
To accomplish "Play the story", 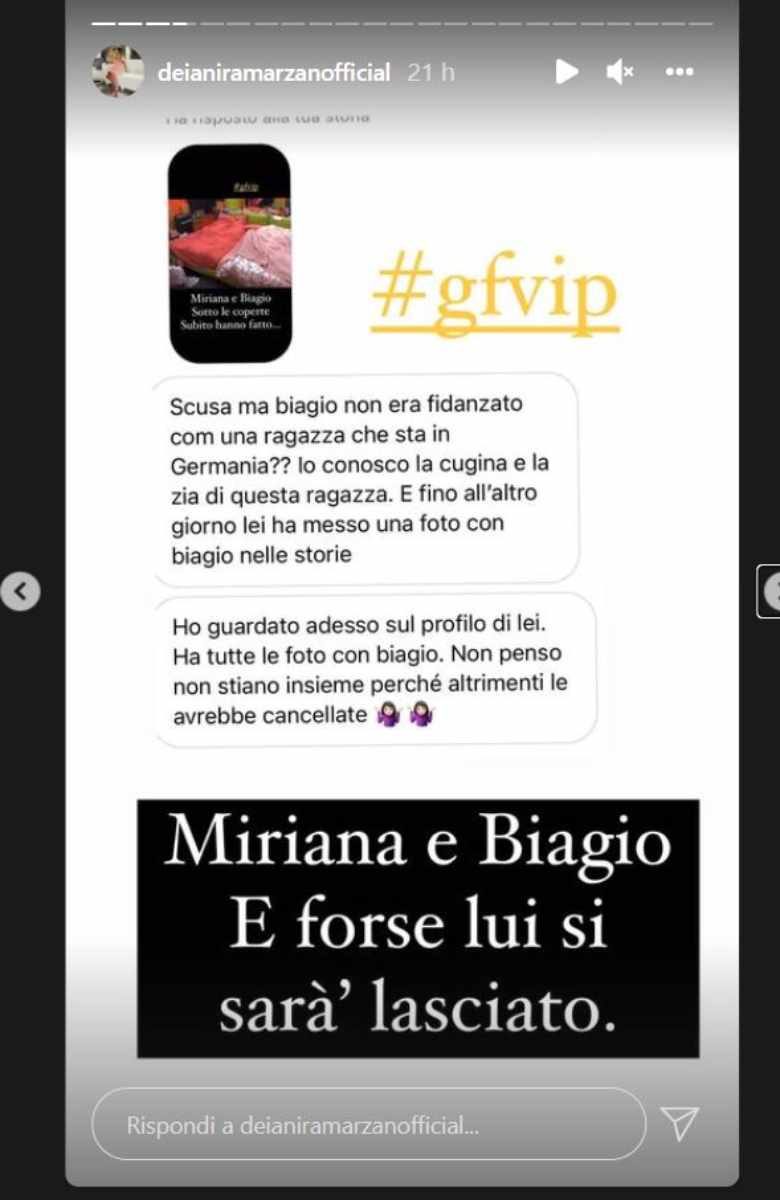I will pyautogui.click(x=567, y=72).
